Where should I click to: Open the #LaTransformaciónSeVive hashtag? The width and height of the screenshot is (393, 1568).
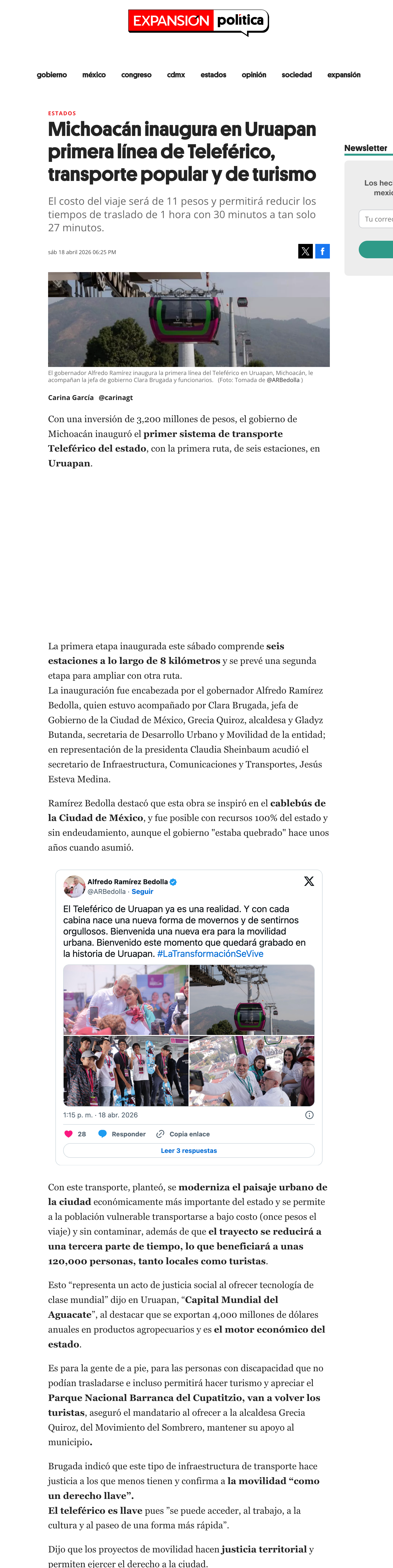click(x=210, y=954)
